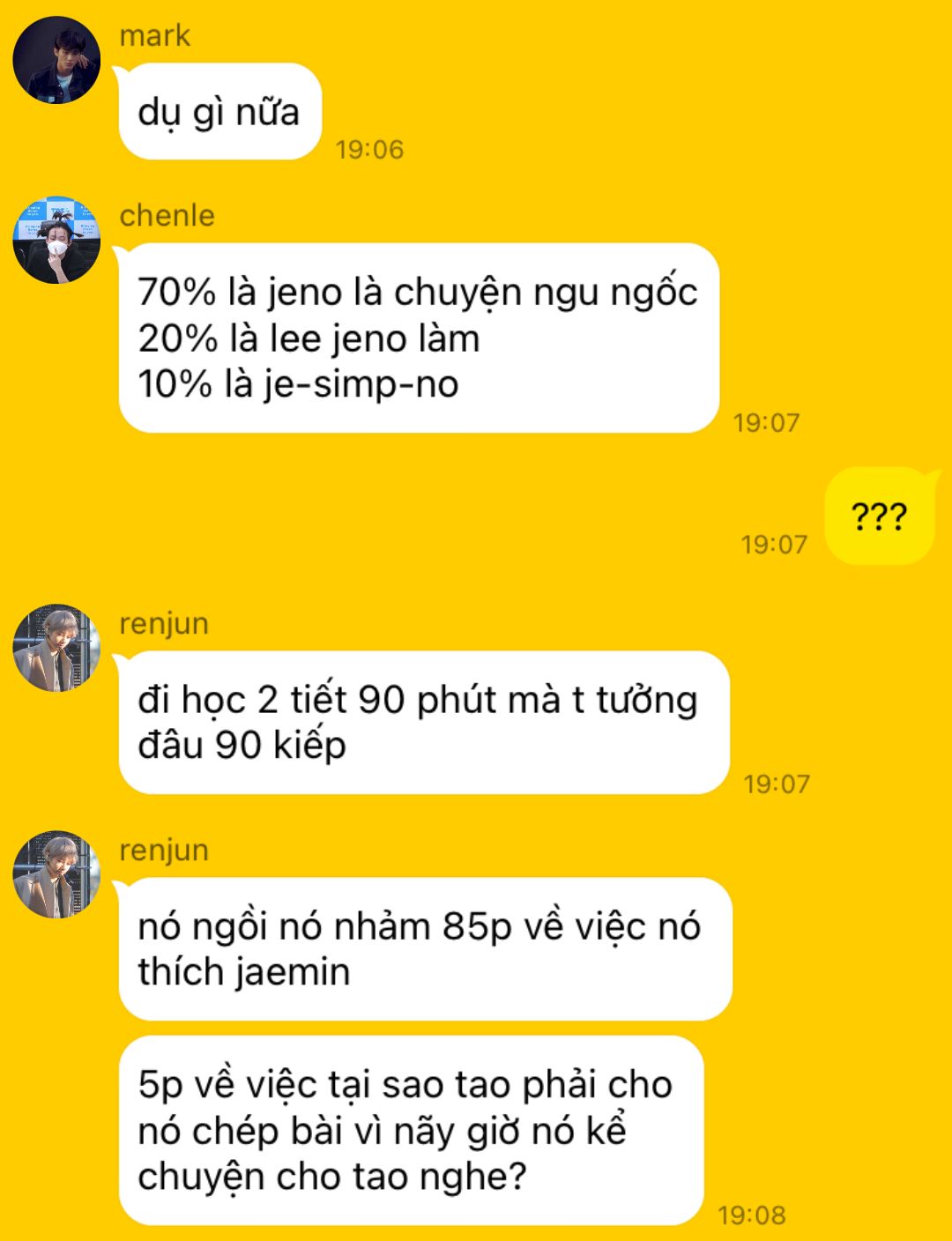Open renjun's avatar next to the jaemin message

56,874
